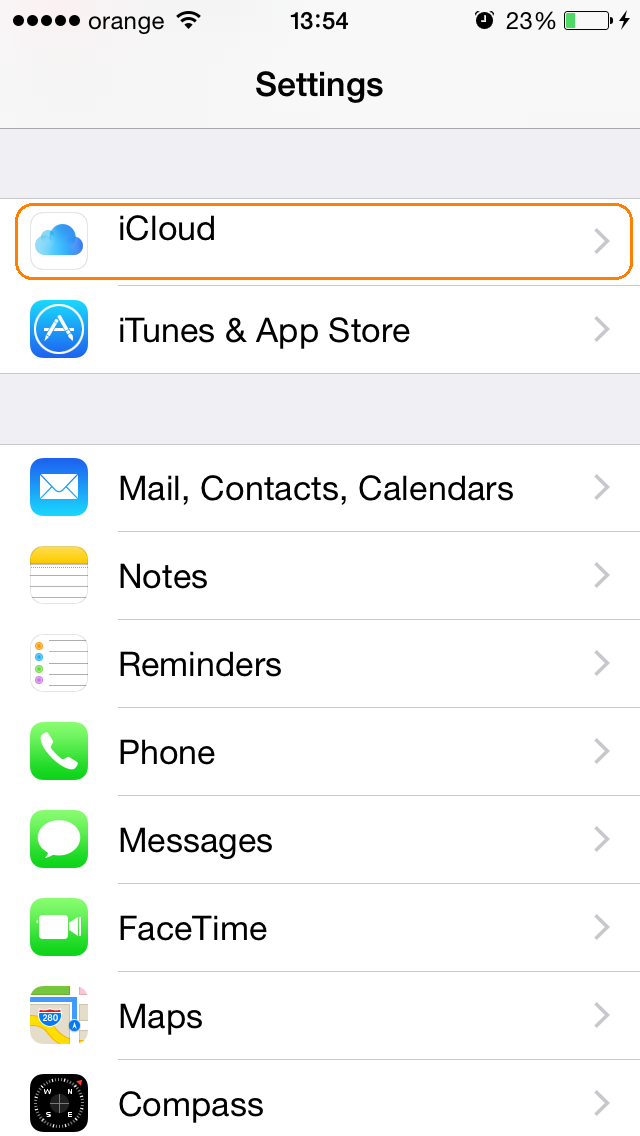The width and height of the screenshot is (640, 1136).
Task: Select the Reminders settings row
Action: click(x=320, y=664)
